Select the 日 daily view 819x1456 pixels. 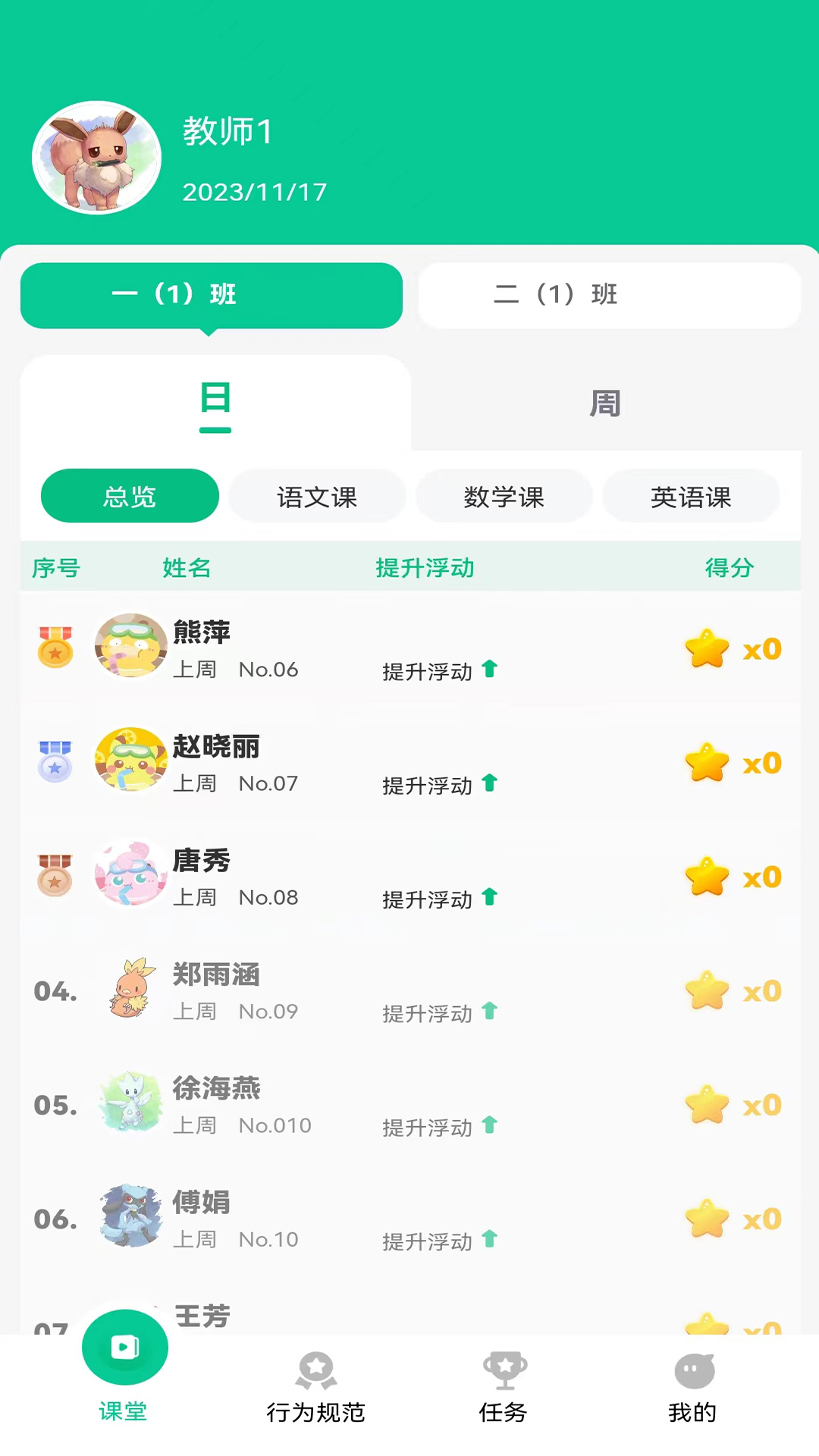[215, 403]
